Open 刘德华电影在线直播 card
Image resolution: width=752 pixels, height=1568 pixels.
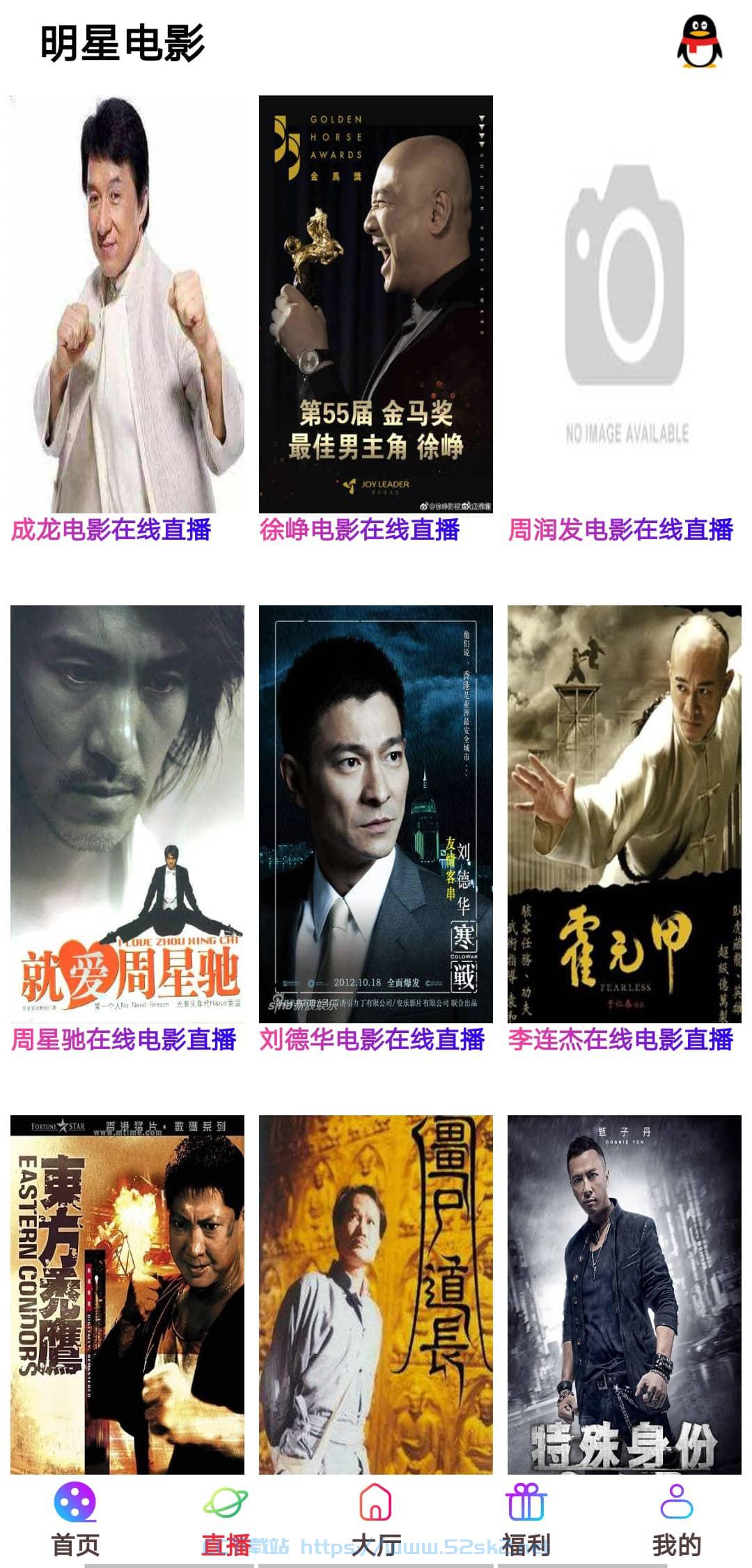(376, 829)
